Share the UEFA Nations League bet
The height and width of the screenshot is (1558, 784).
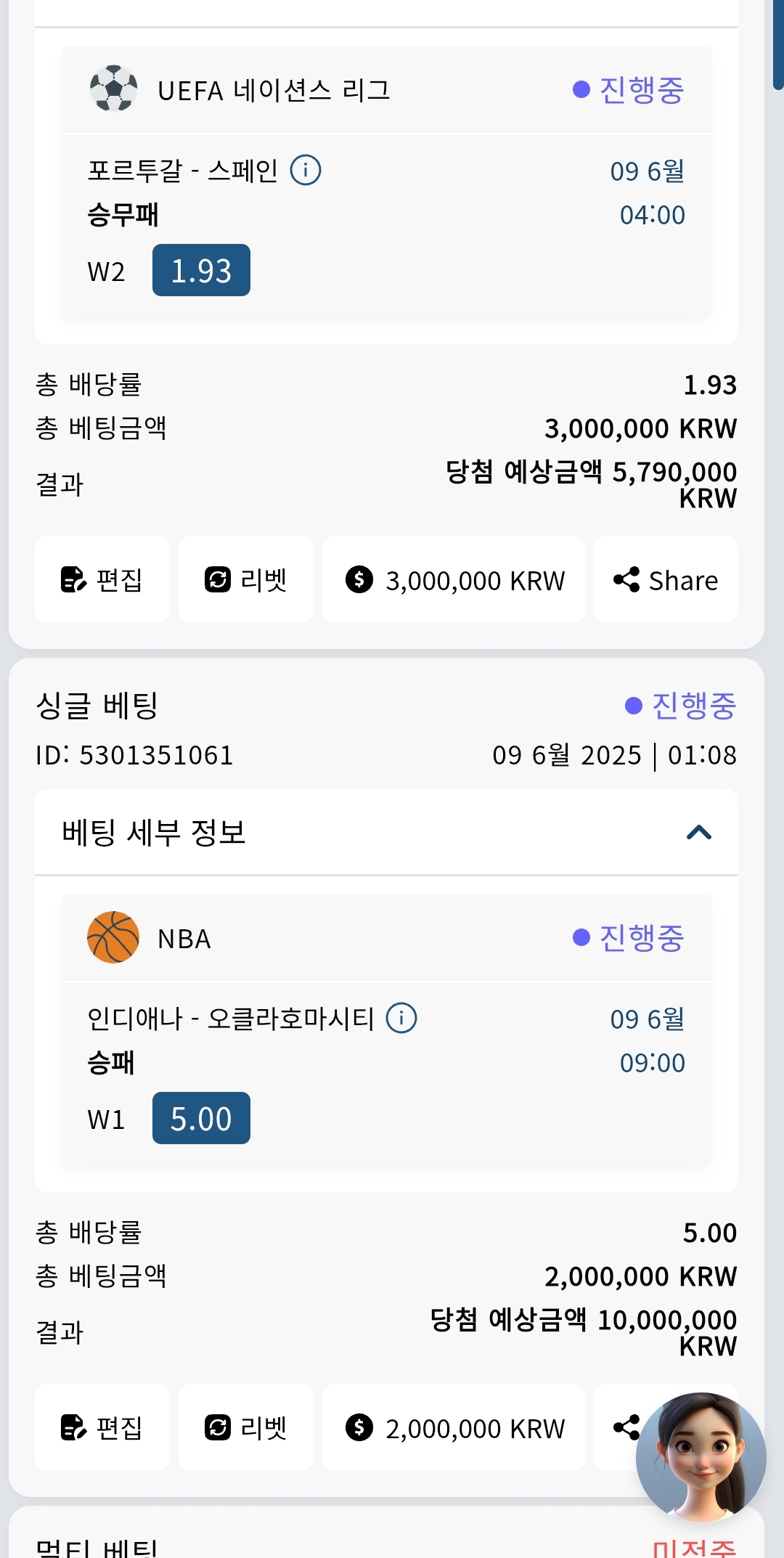pos(666,579)
